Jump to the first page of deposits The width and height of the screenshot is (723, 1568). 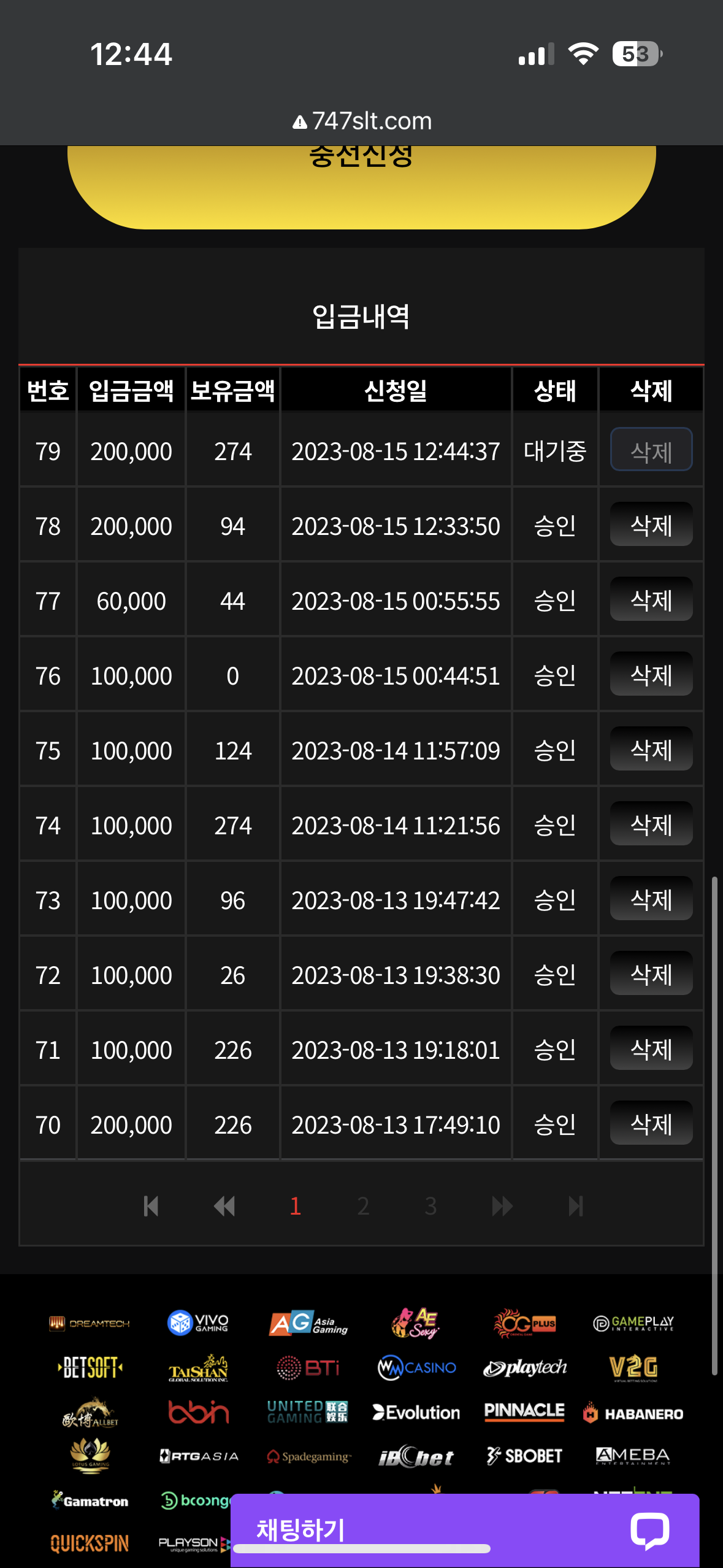tap(151, 1206)
